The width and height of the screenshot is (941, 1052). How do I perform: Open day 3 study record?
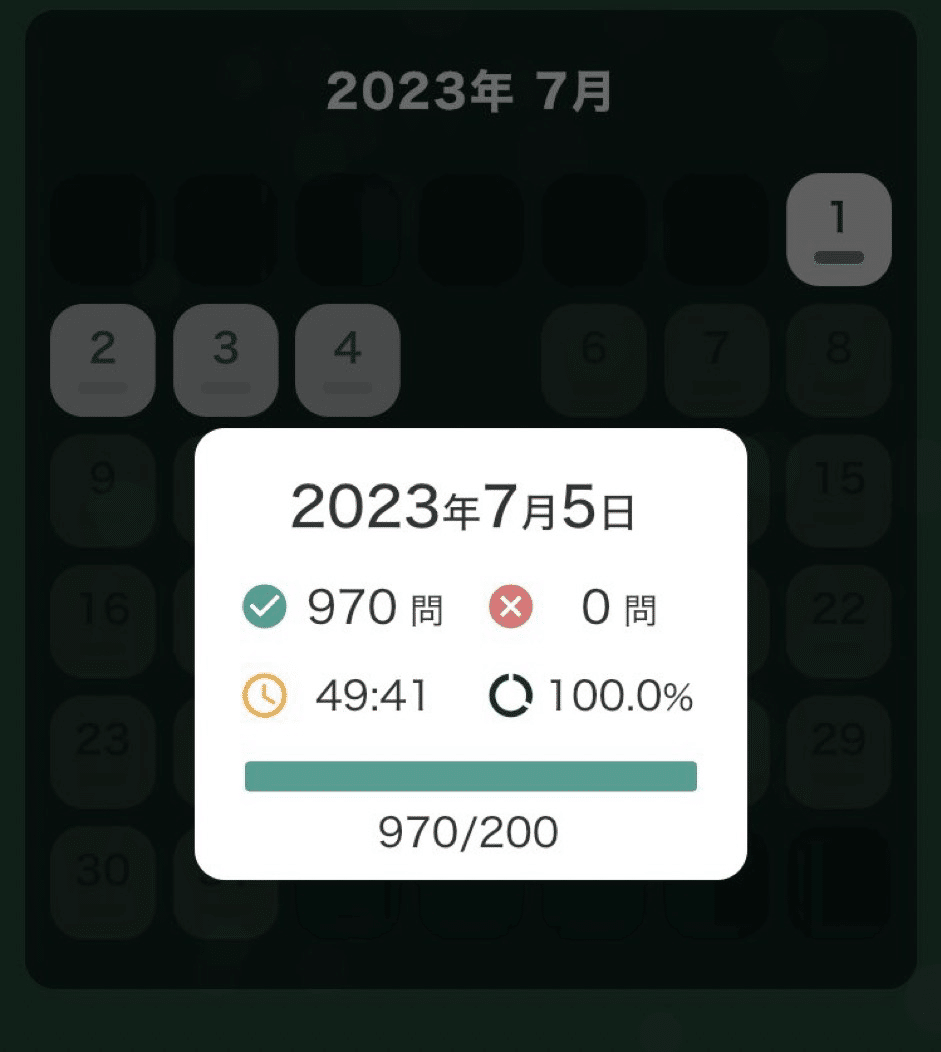click(225, 360)
